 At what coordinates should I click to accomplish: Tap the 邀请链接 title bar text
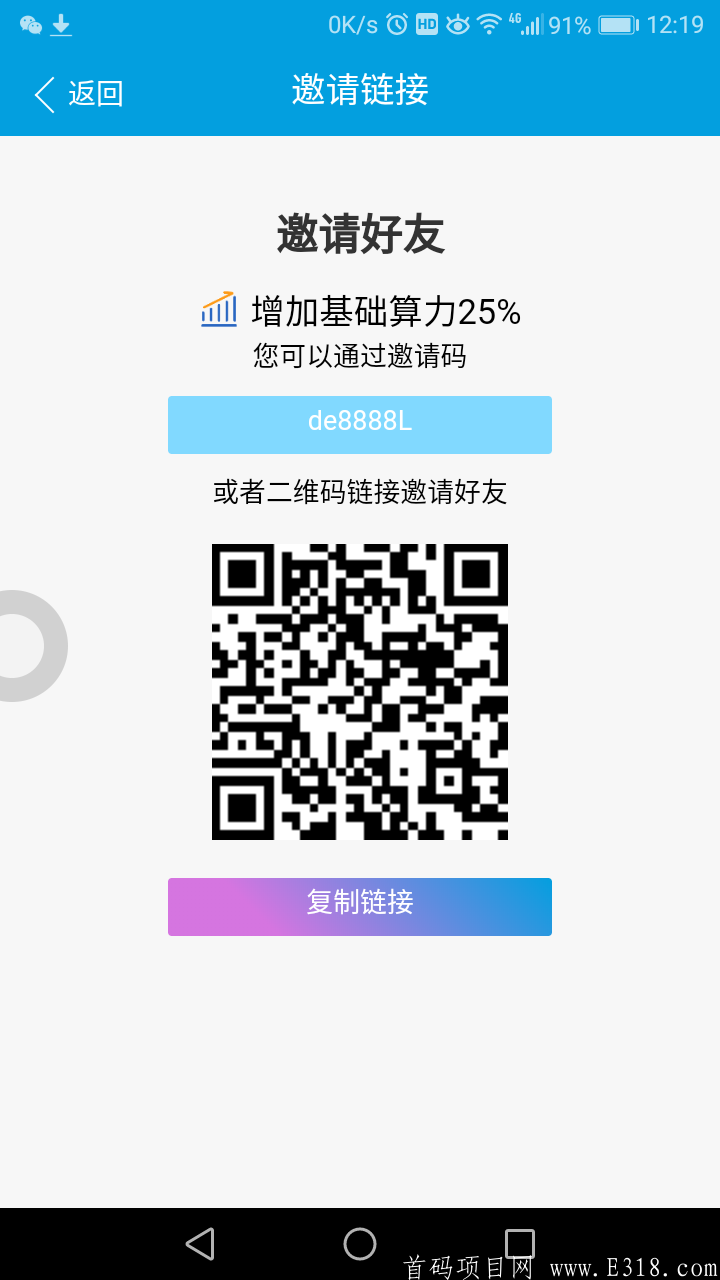(360, 91)
